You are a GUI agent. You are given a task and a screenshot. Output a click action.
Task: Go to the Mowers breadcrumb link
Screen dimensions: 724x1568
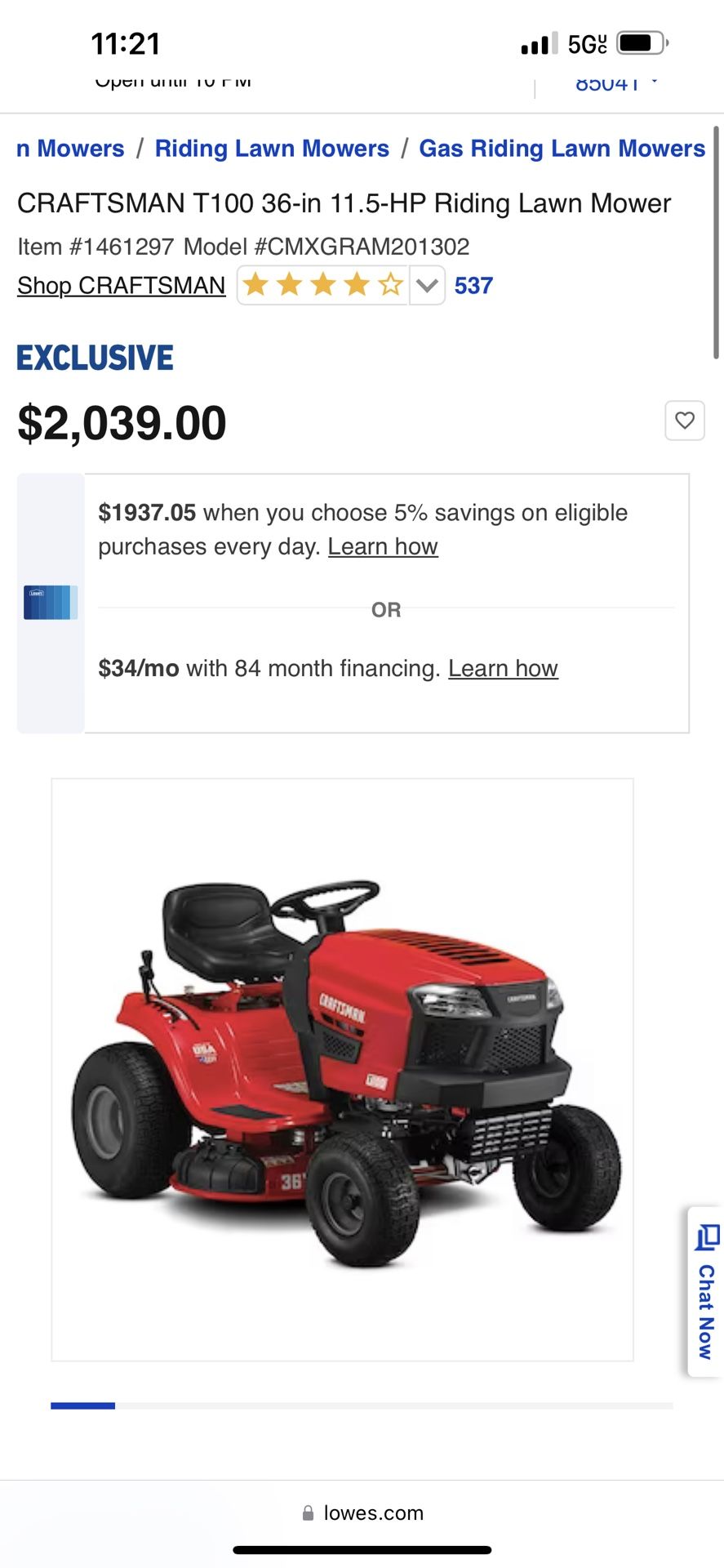pos(70,149)
